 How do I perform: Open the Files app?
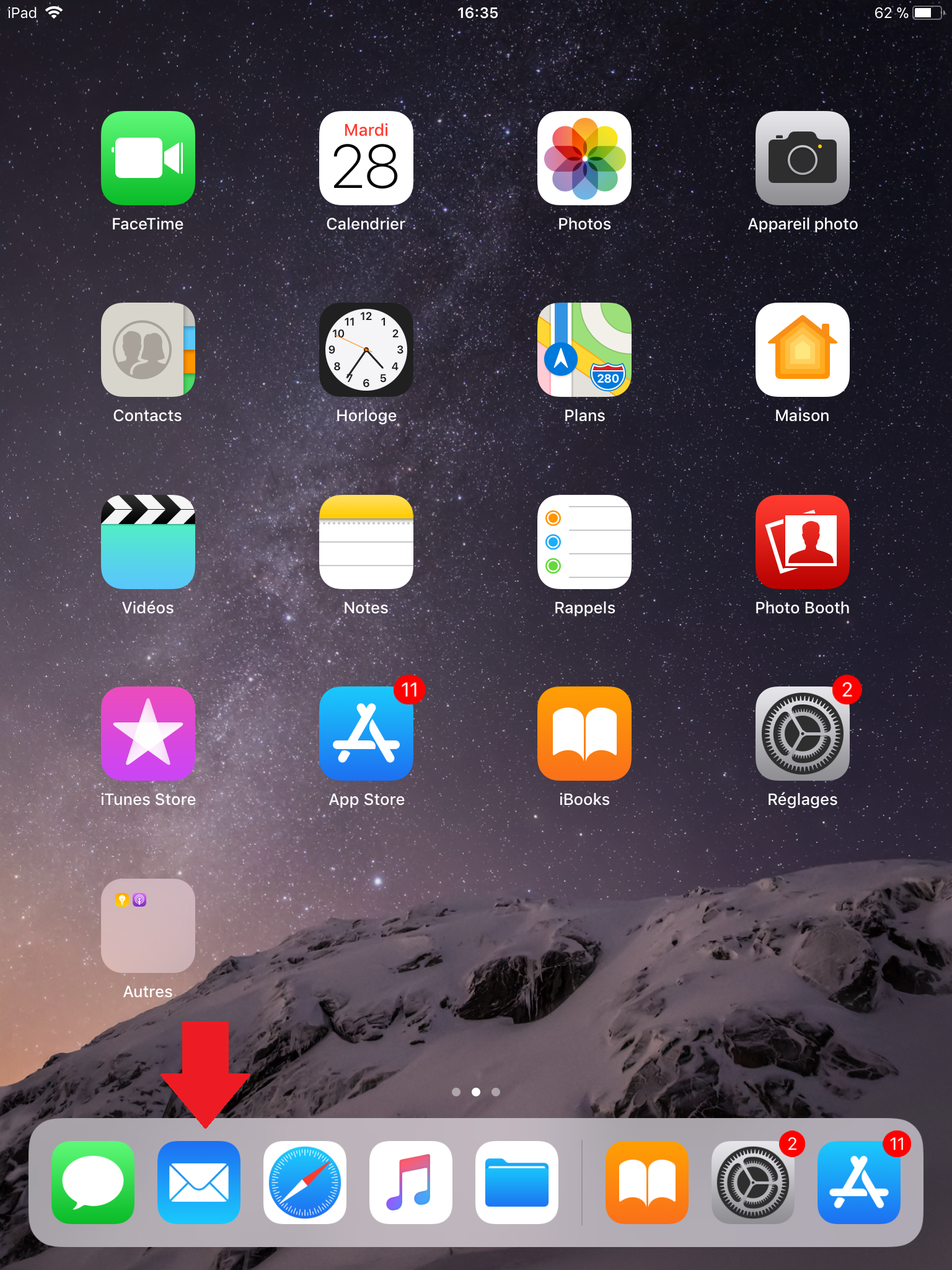(x=516, y=1183)
